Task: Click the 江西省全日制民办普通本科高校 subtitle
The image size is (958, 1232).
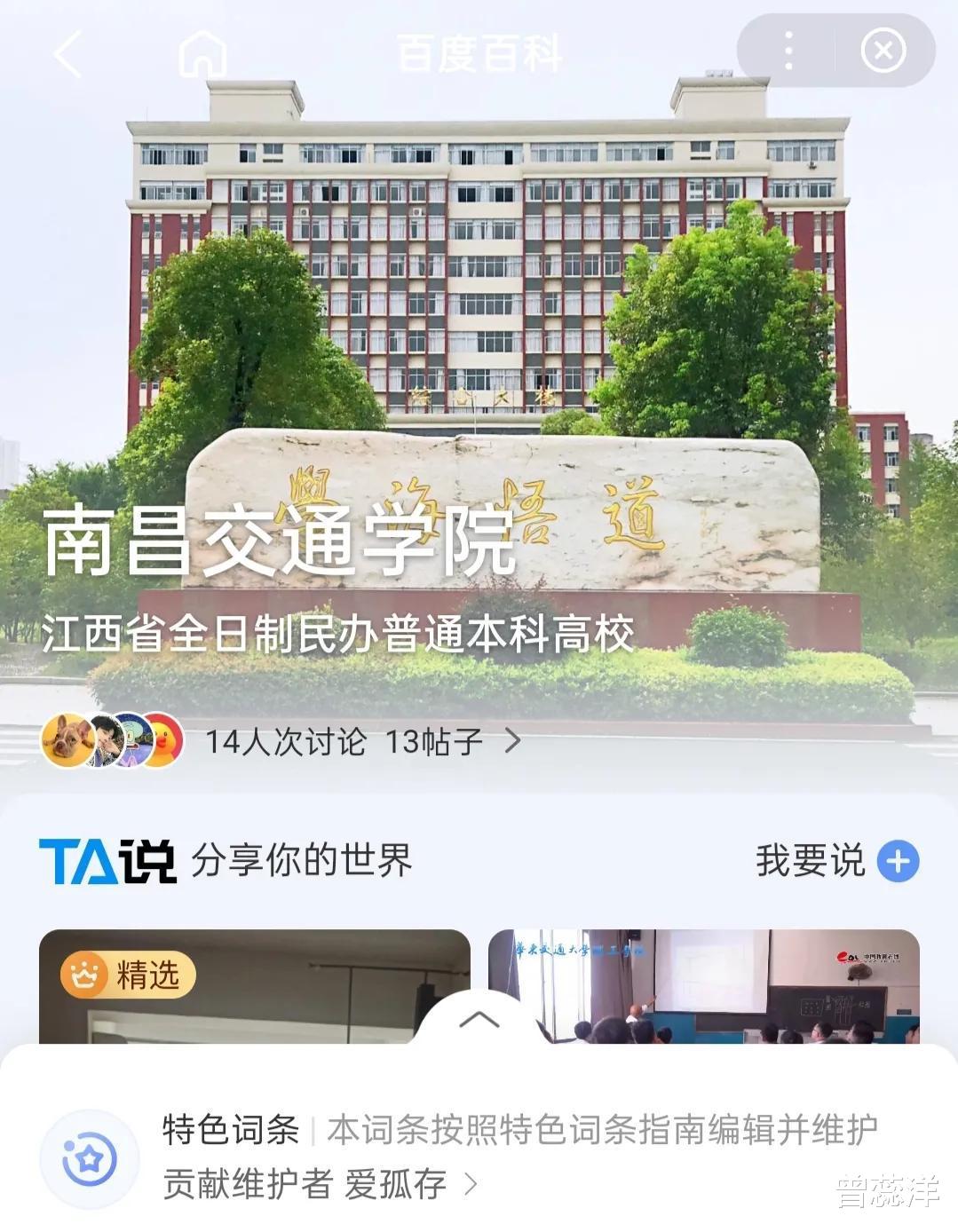Action: tap(342, 632)
